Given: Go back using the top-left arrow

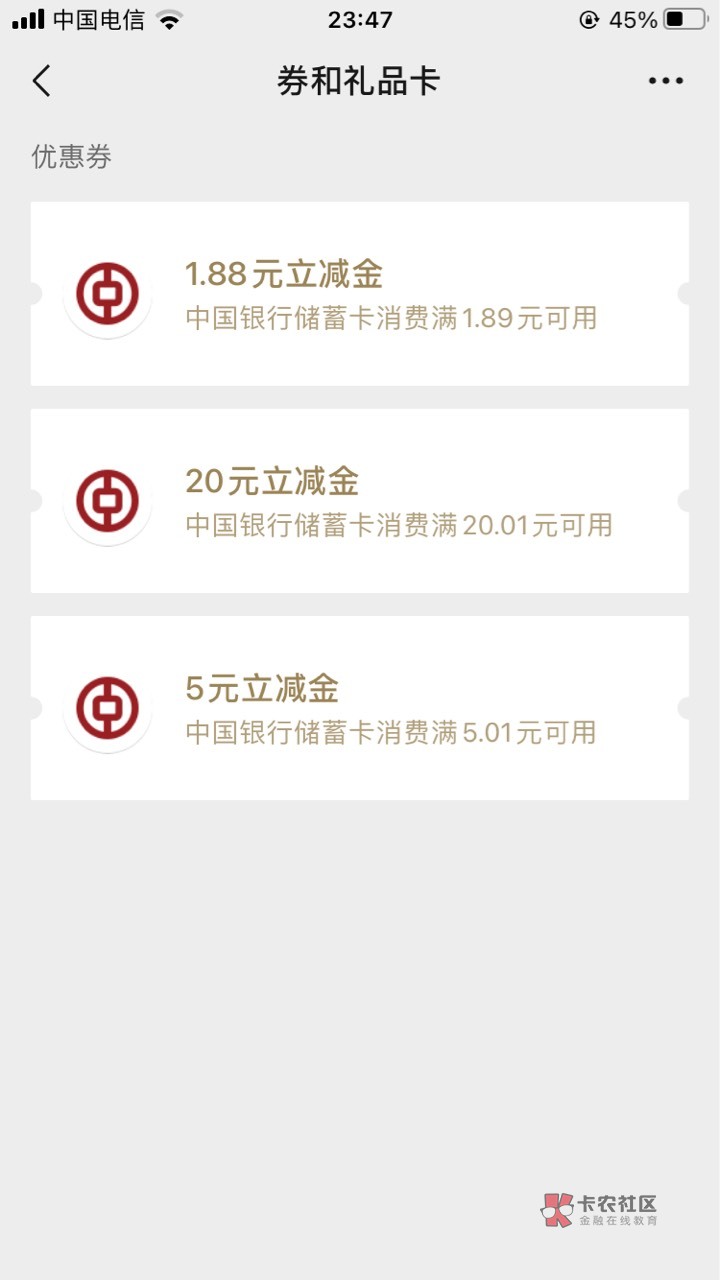Looking at the screenshot, I should click(x=41, y=81).
